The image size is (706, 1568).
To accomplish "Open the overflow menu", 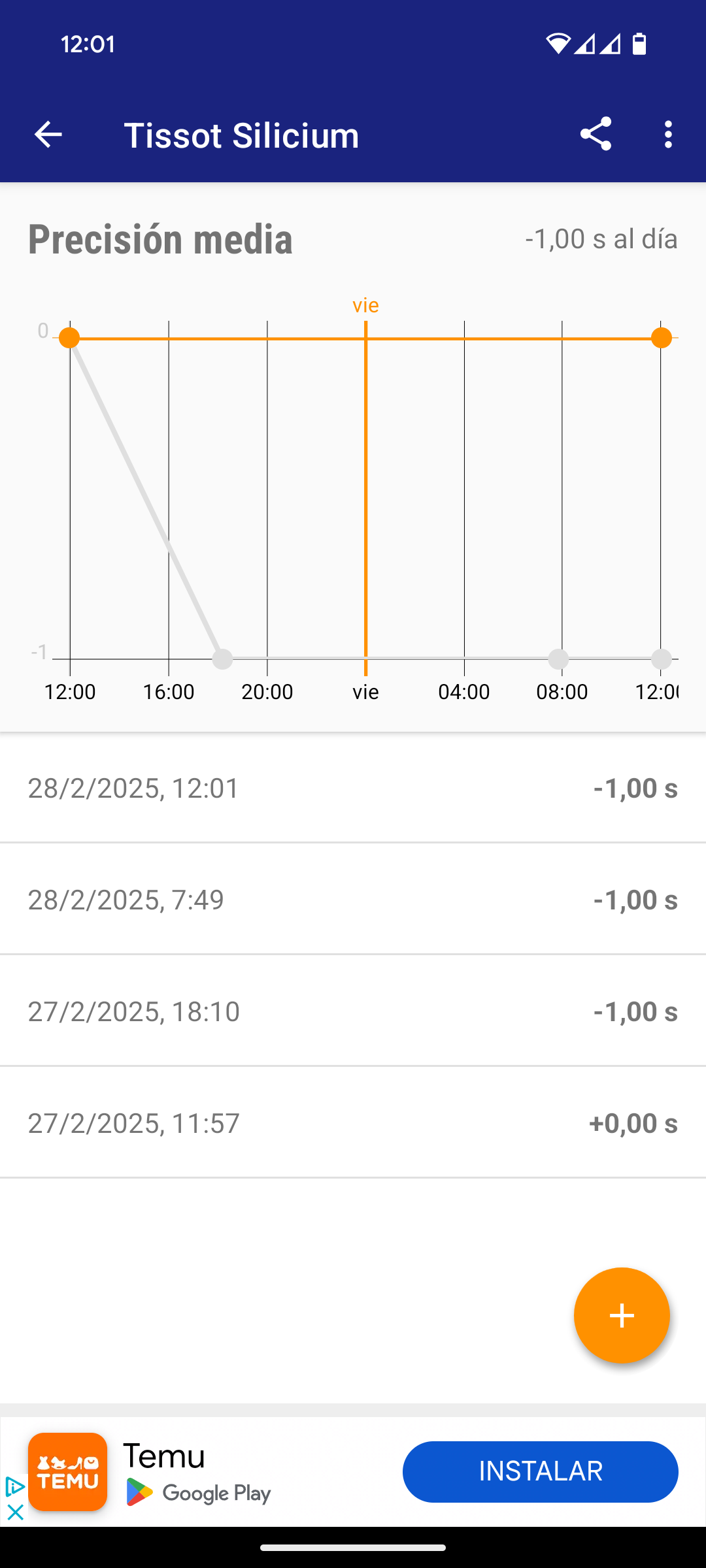I will (x=667, y=135).
